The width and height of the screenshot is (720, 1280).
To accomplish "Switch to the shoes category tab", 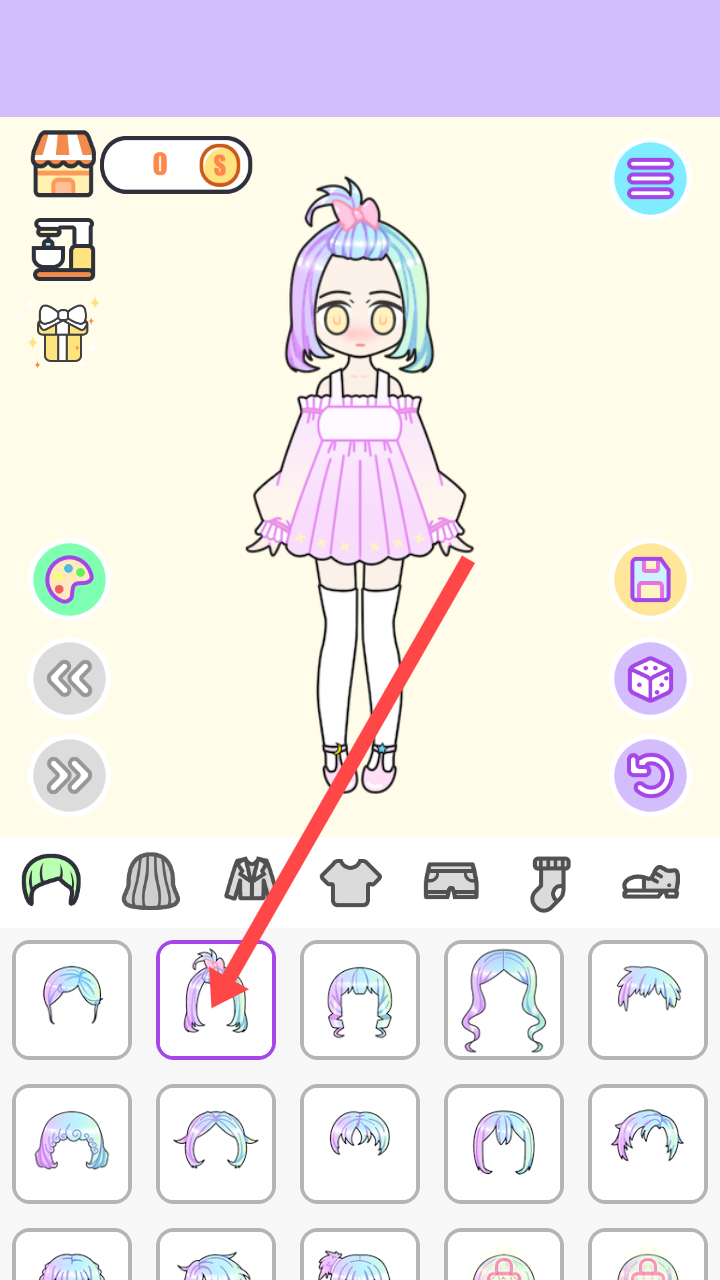I will [650, 882].
